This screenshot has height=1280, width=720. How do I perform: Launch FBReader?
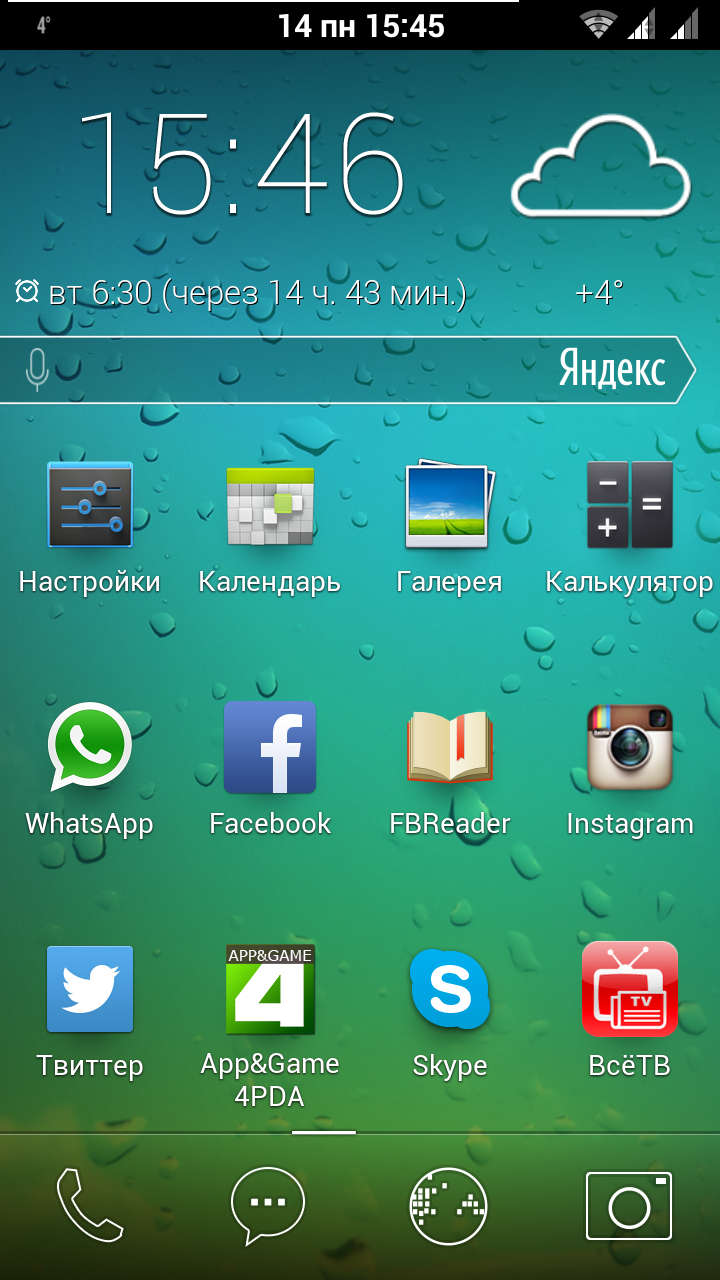click(449, 747)
